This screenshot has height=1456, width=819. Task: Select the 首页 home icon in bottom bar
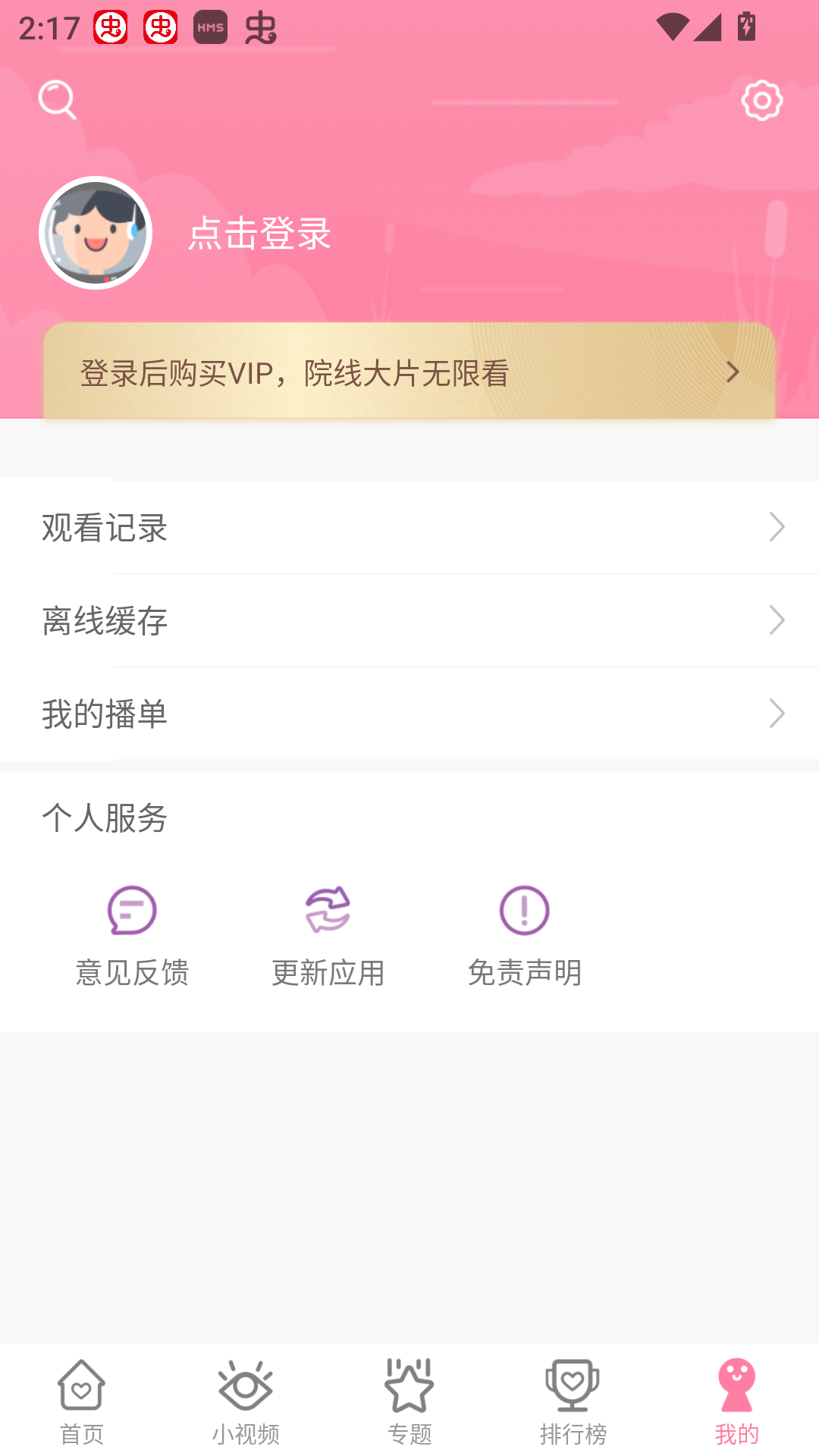pos(82,1389)
